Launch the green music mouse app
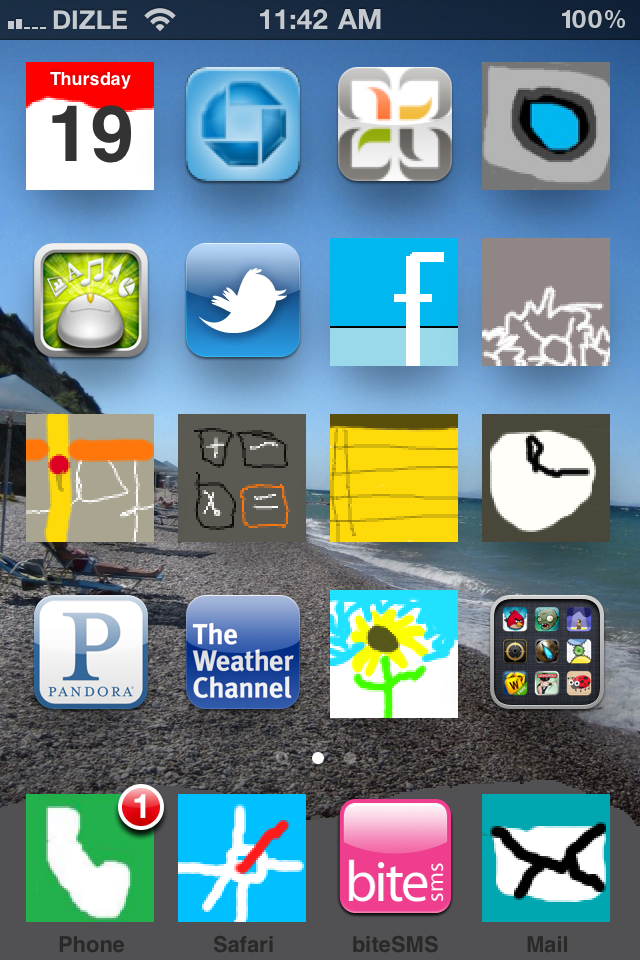 click(x=91, y=301)
